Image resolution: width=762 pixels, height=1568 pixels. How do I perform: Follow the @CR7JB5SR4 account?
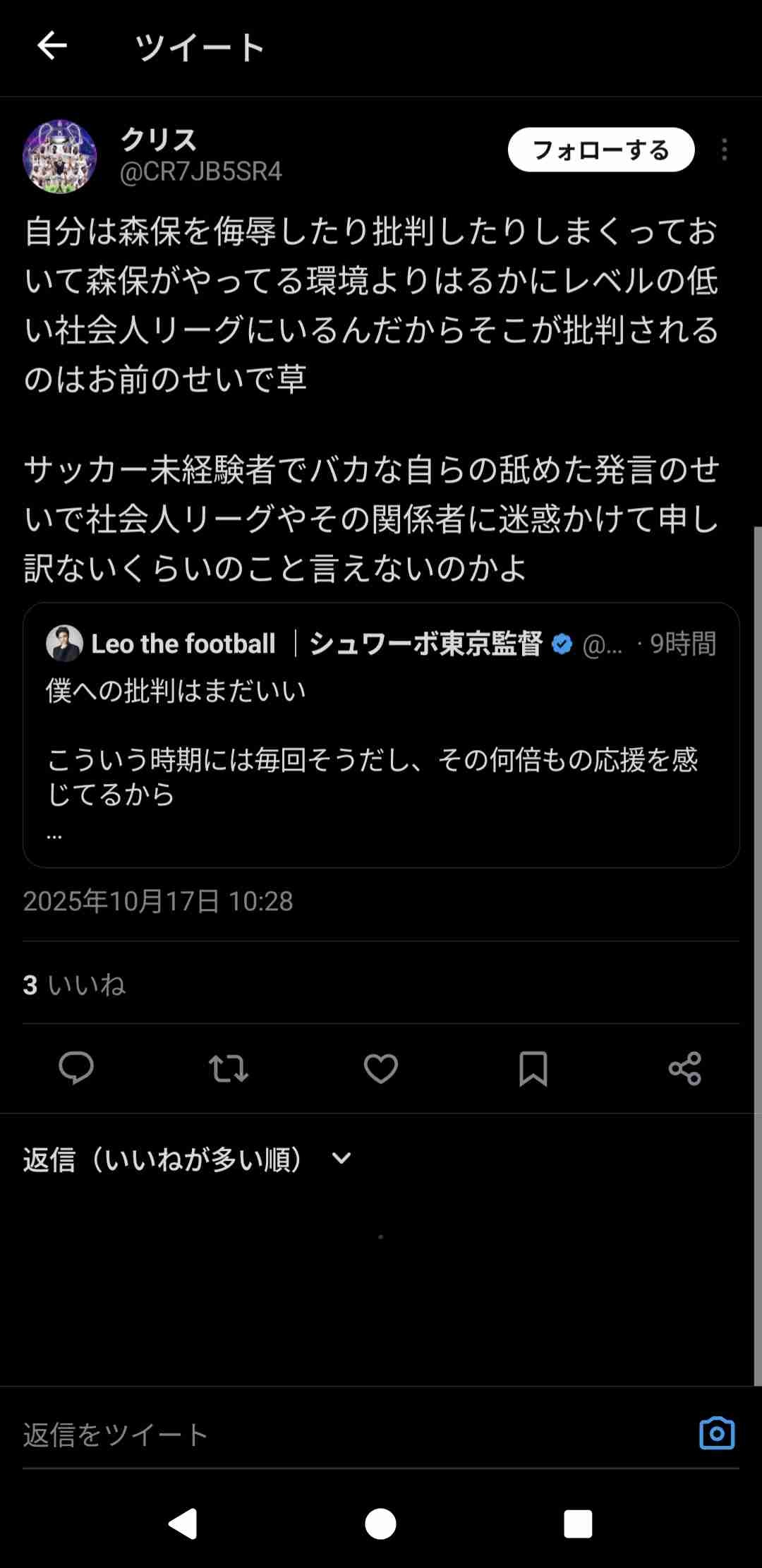(x=600, y=150)
